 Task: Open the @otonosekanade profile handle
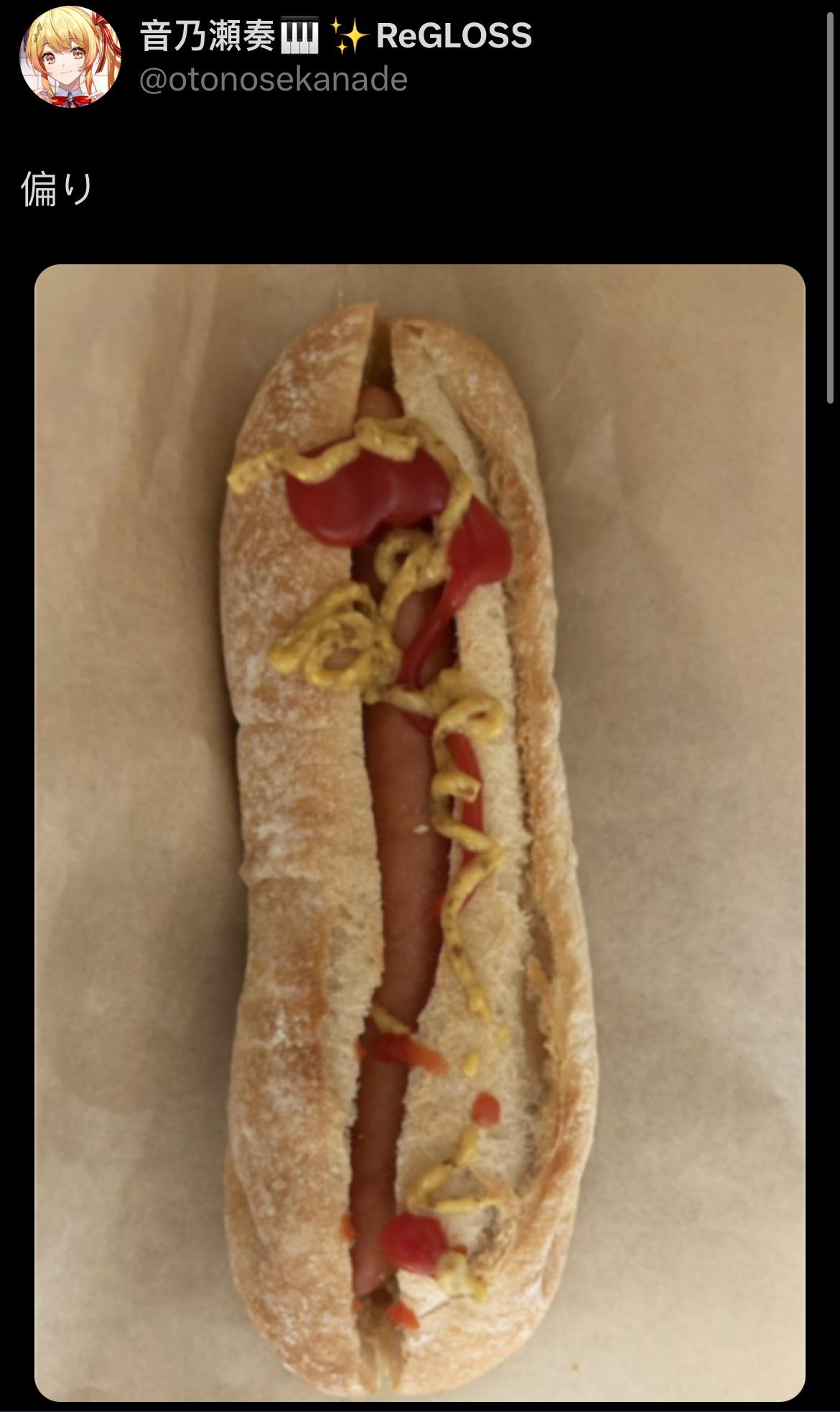[x=273, y=80]
